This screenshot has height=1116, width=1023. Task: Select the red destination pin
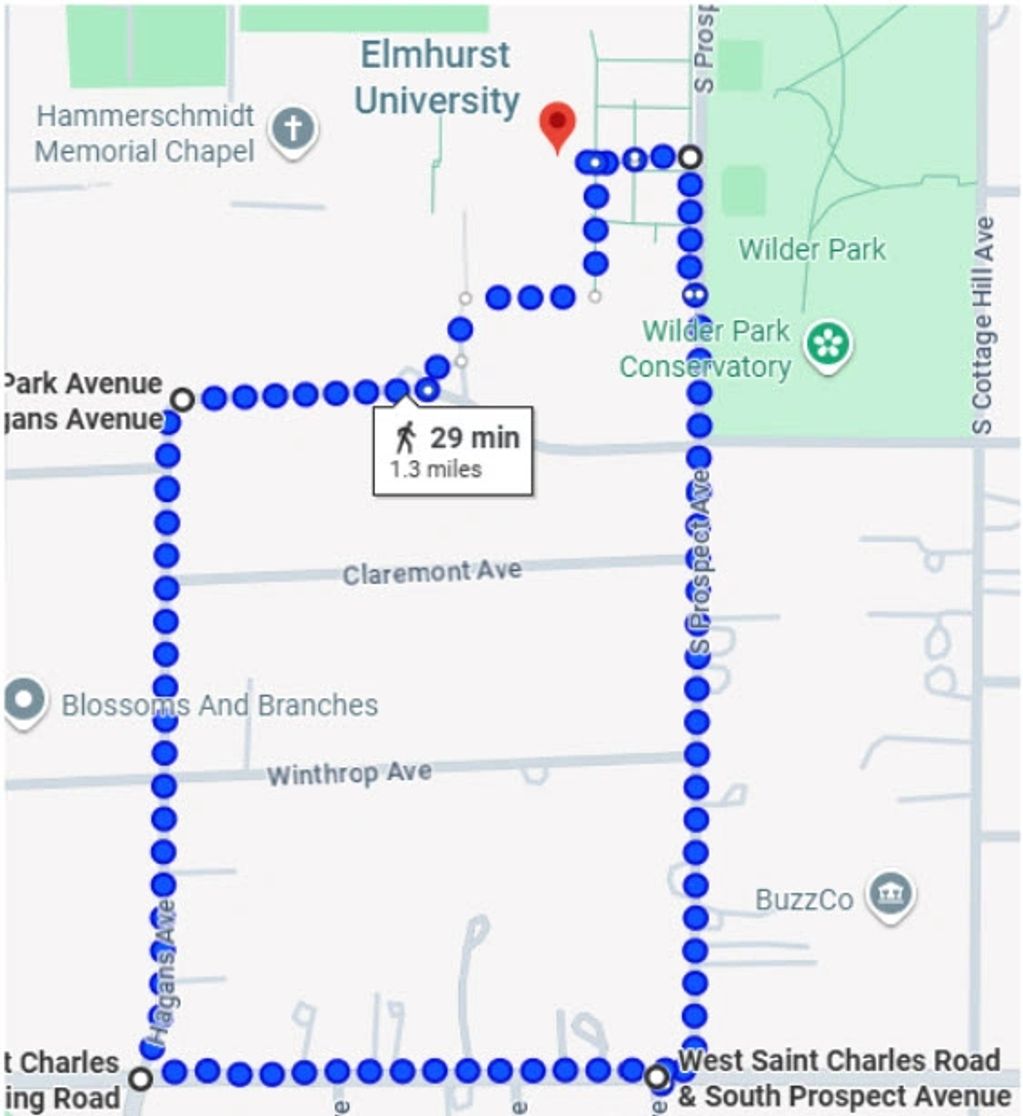557,125
